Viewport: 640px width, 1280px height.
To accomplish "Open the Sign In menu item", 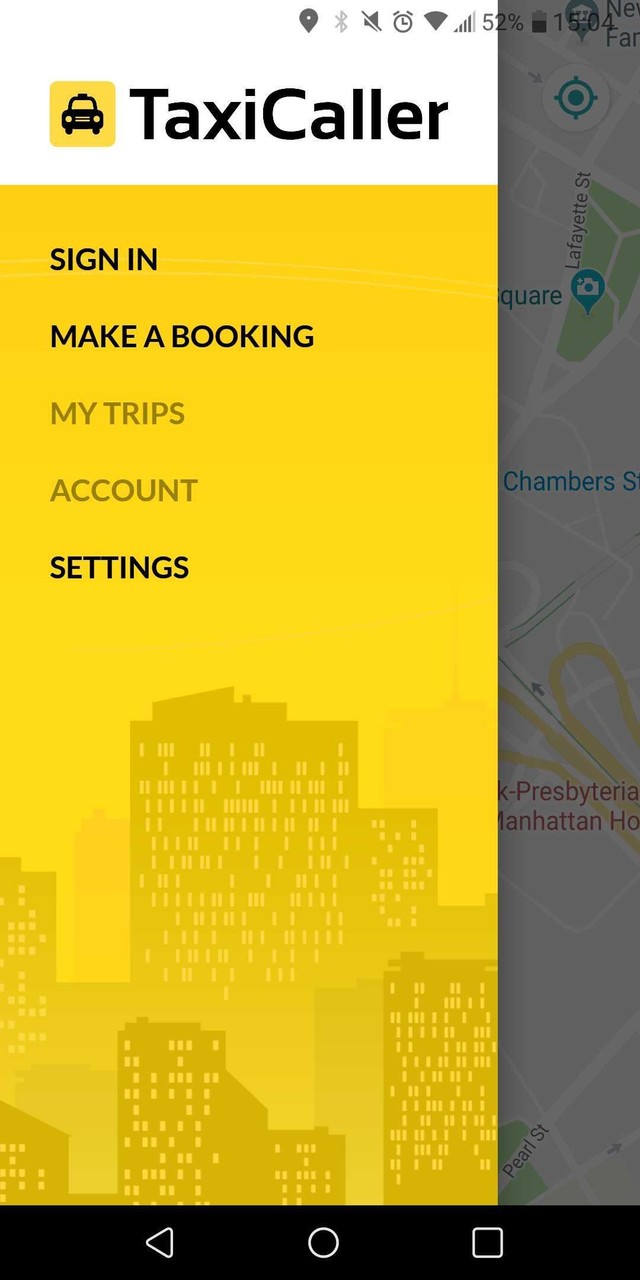I will [x=104, y=260].
